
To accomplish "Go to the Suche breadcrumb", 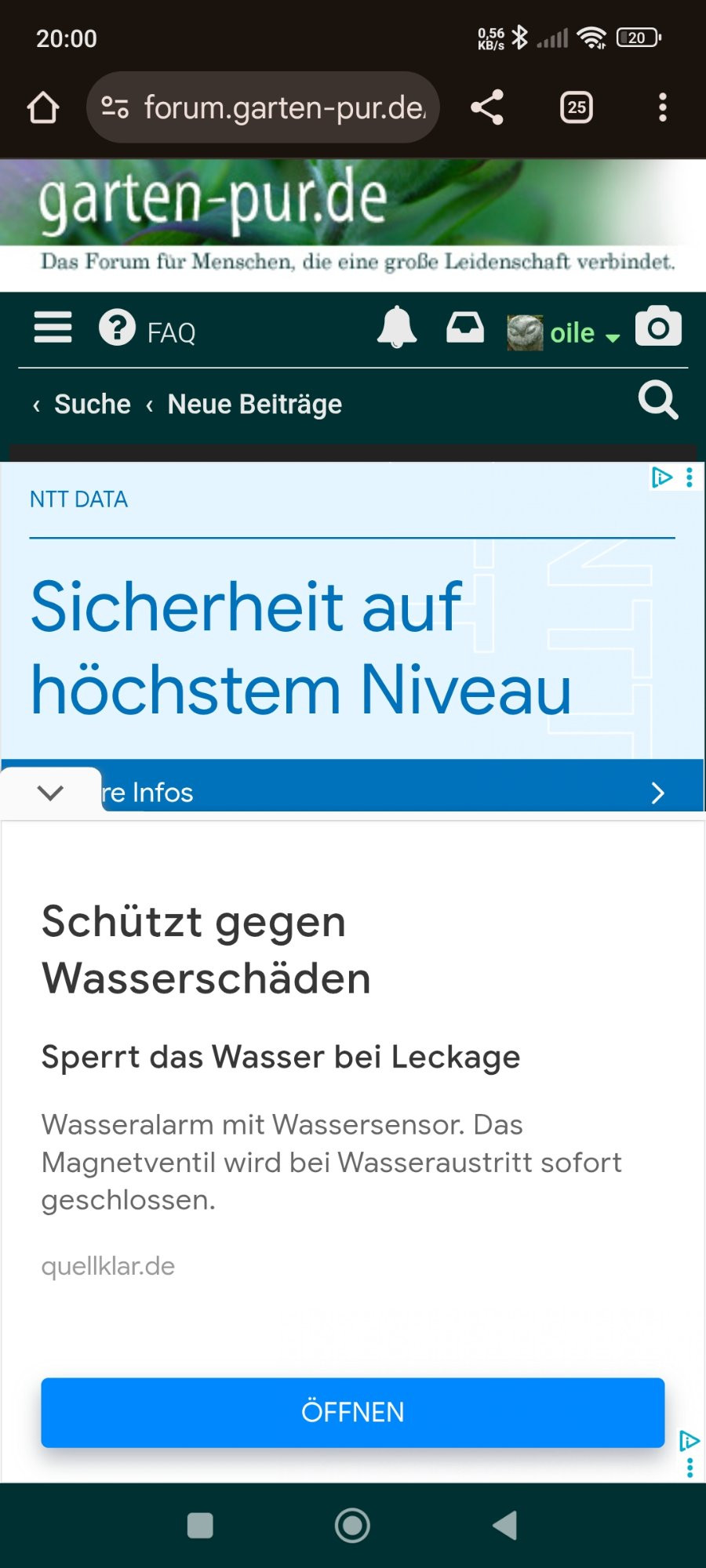I will point(92,404).
